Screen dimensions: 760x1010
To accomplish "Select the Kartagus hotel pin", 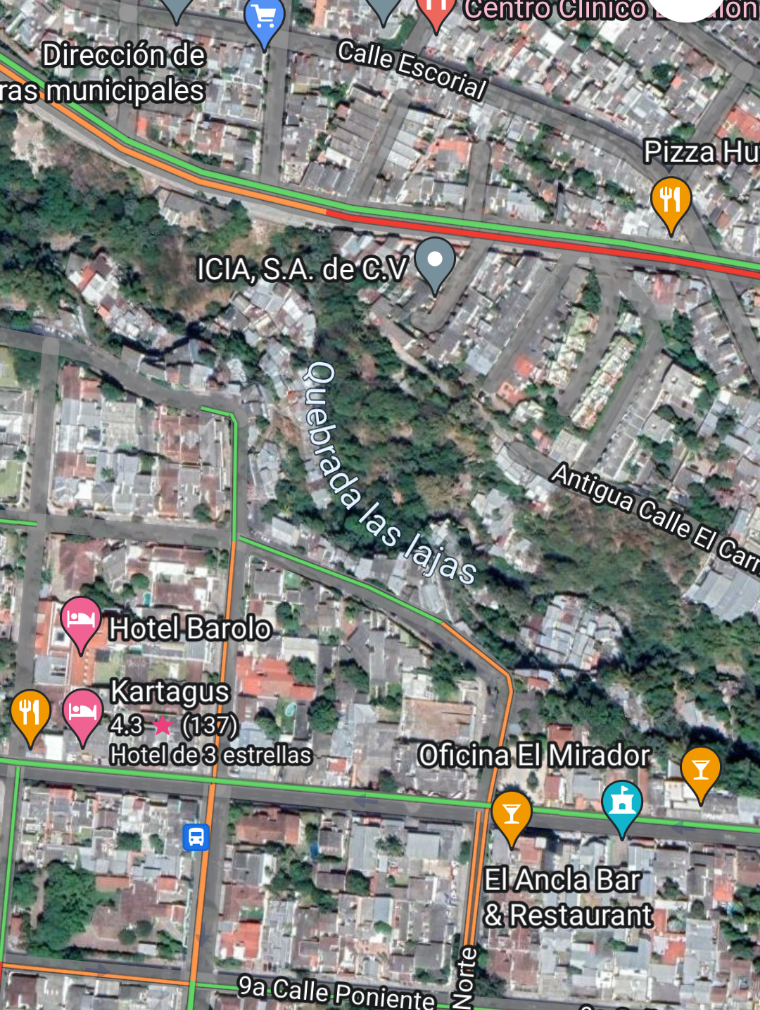I will [x=83, y=712].
